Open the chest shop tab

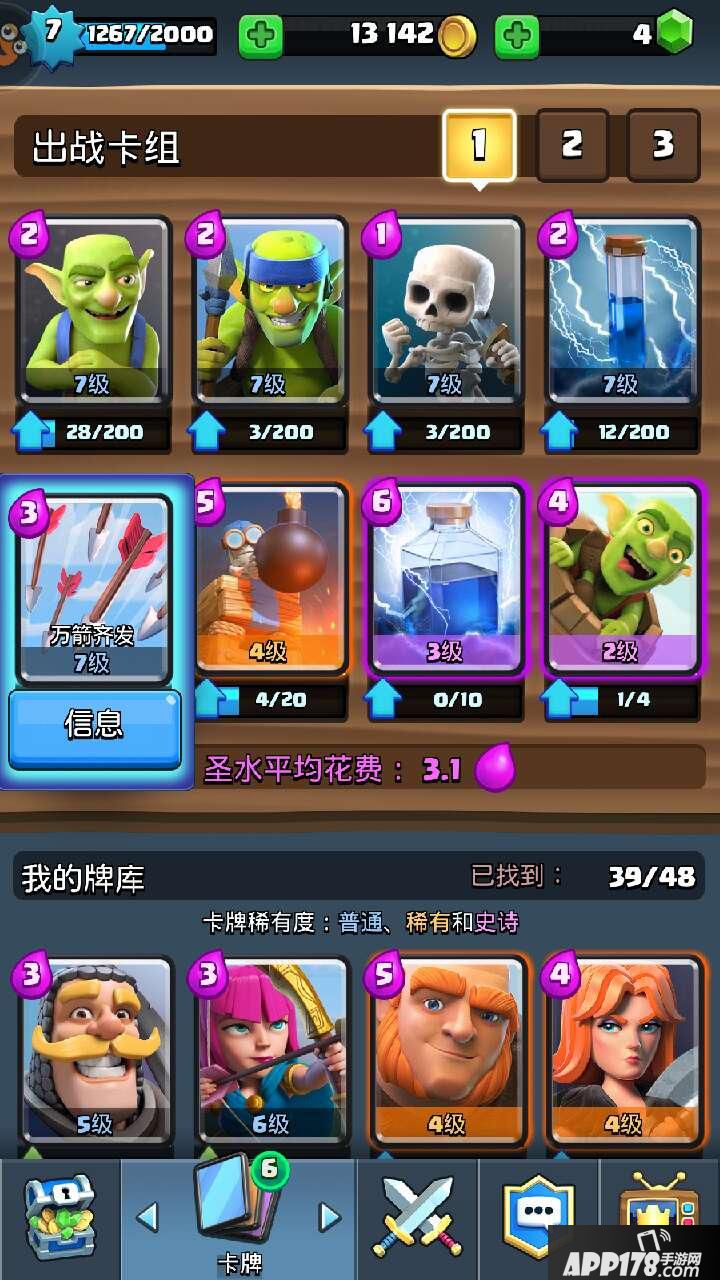tap(60, 1218)
